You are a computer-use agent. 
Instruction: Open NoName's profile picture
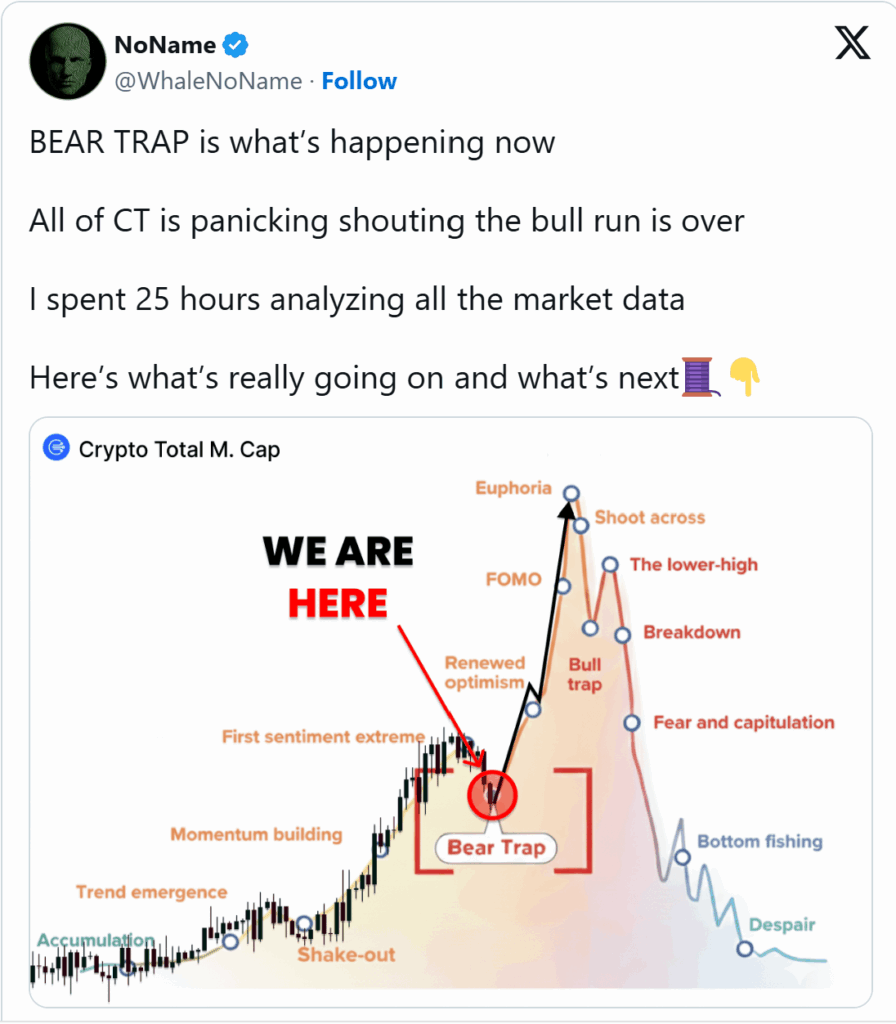[x=67, y=61]
